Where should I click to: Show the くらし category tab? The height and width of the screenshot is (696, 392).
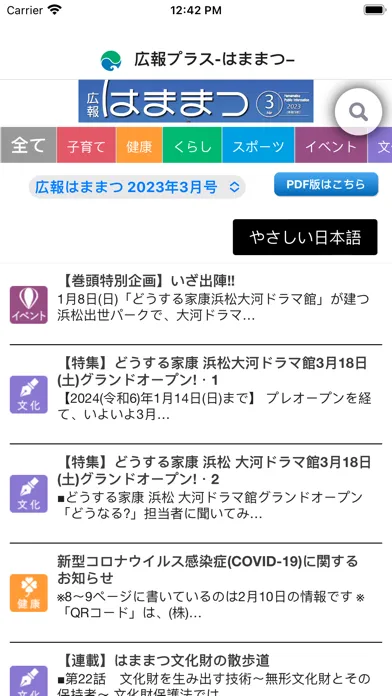click(x=192, y=145)
